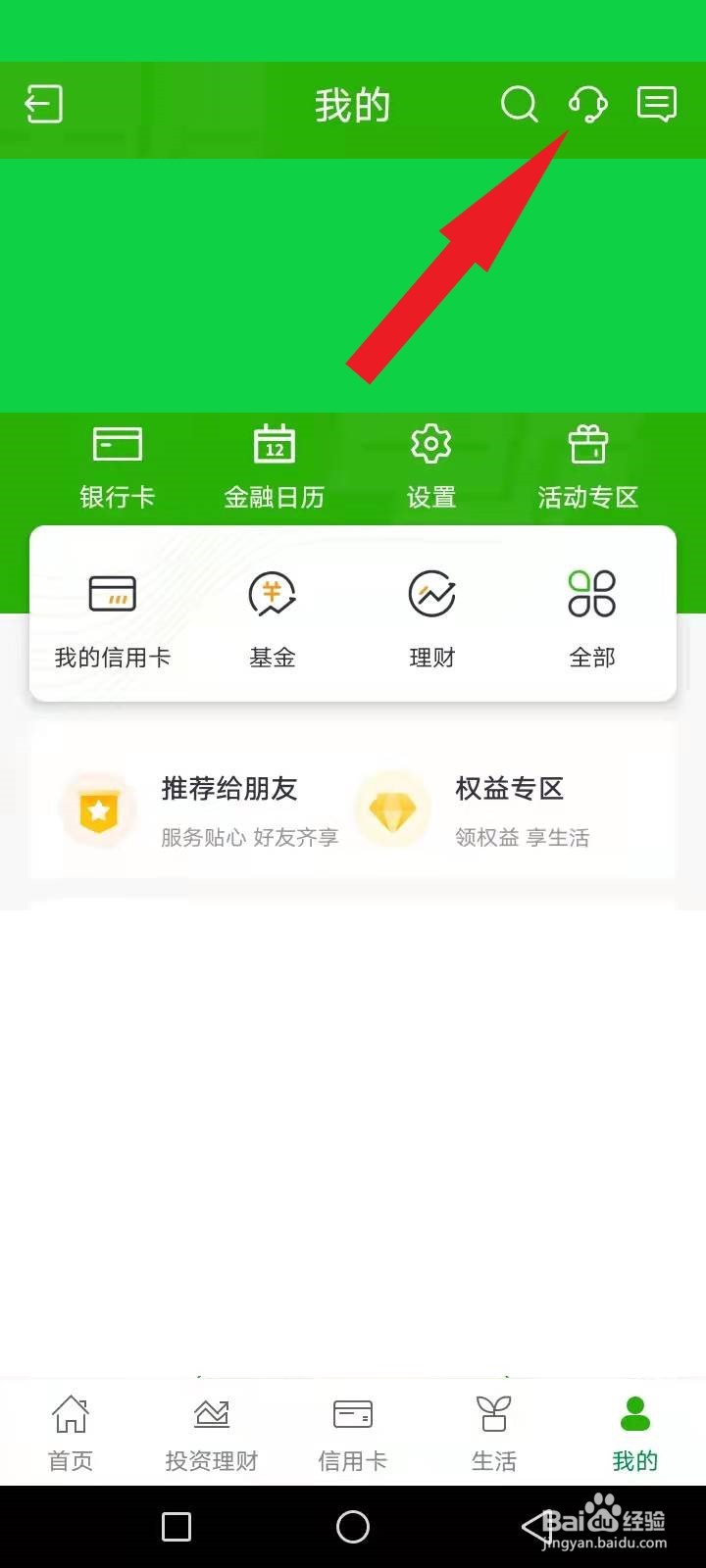Tap the logout icon at top left
706x1568 pixels.
click(x=43, y=103)
